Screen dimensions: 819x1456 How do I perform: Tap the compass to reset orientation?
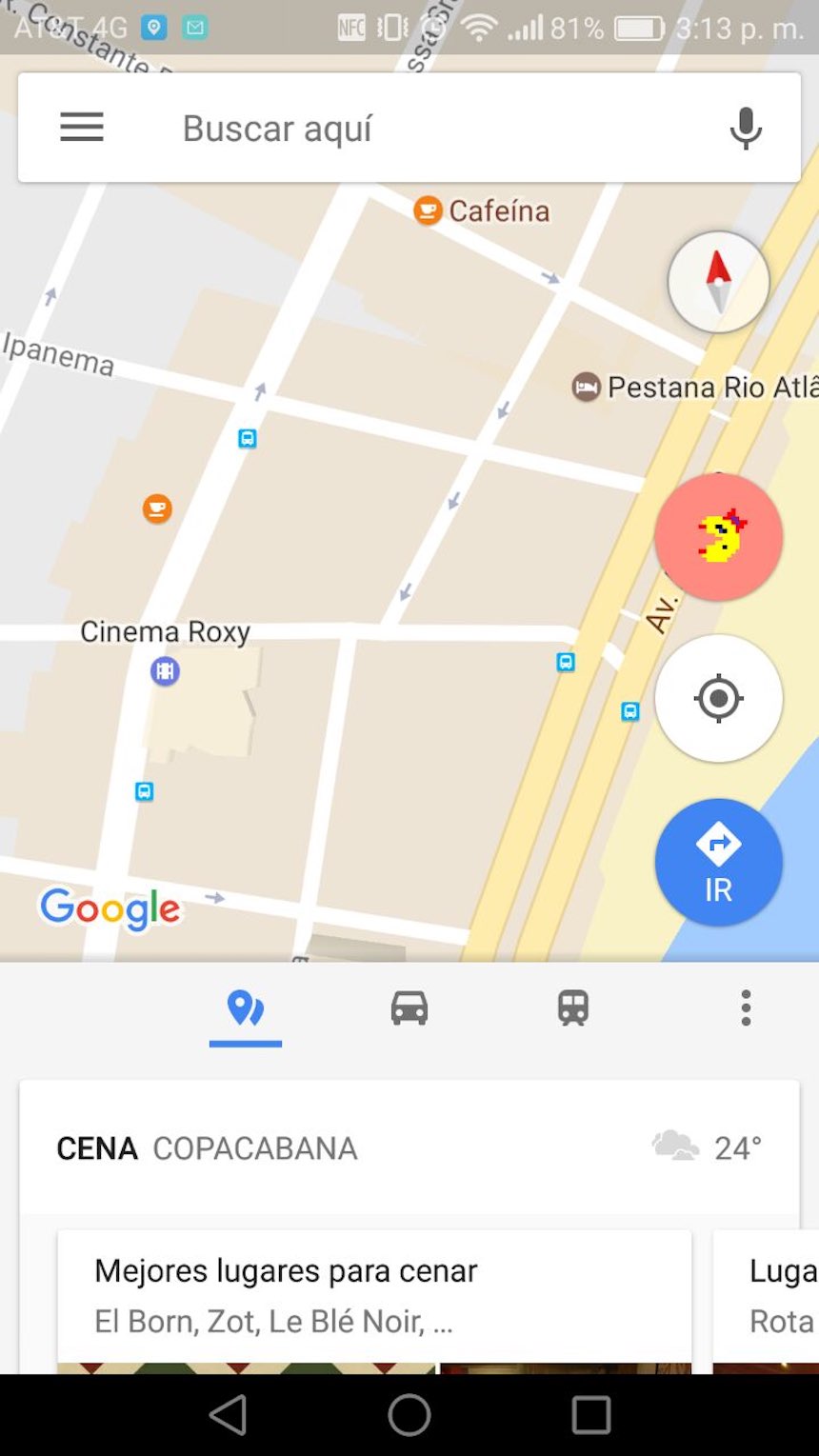tap(718, 282)
